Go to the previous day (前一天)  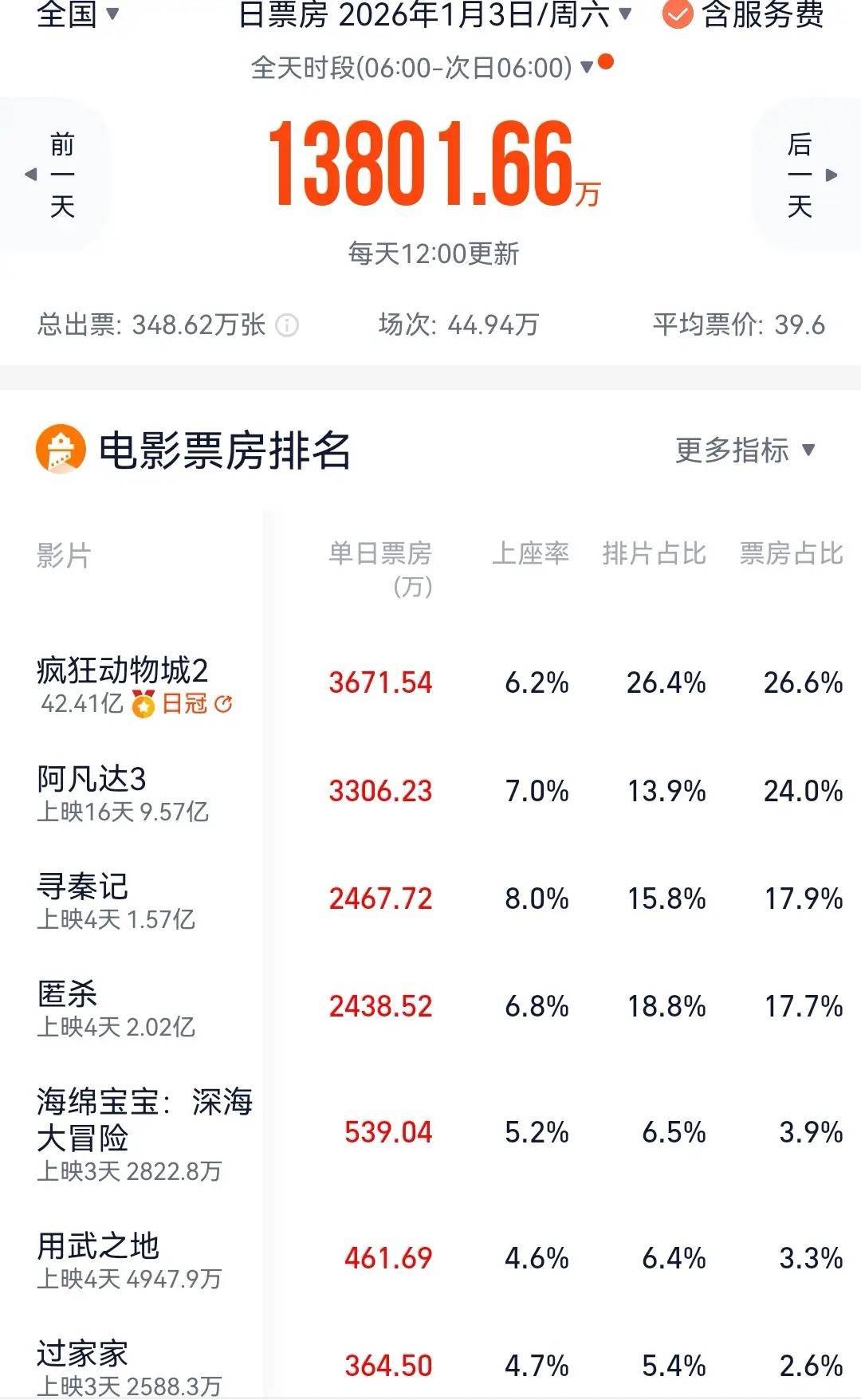[56, 175]
